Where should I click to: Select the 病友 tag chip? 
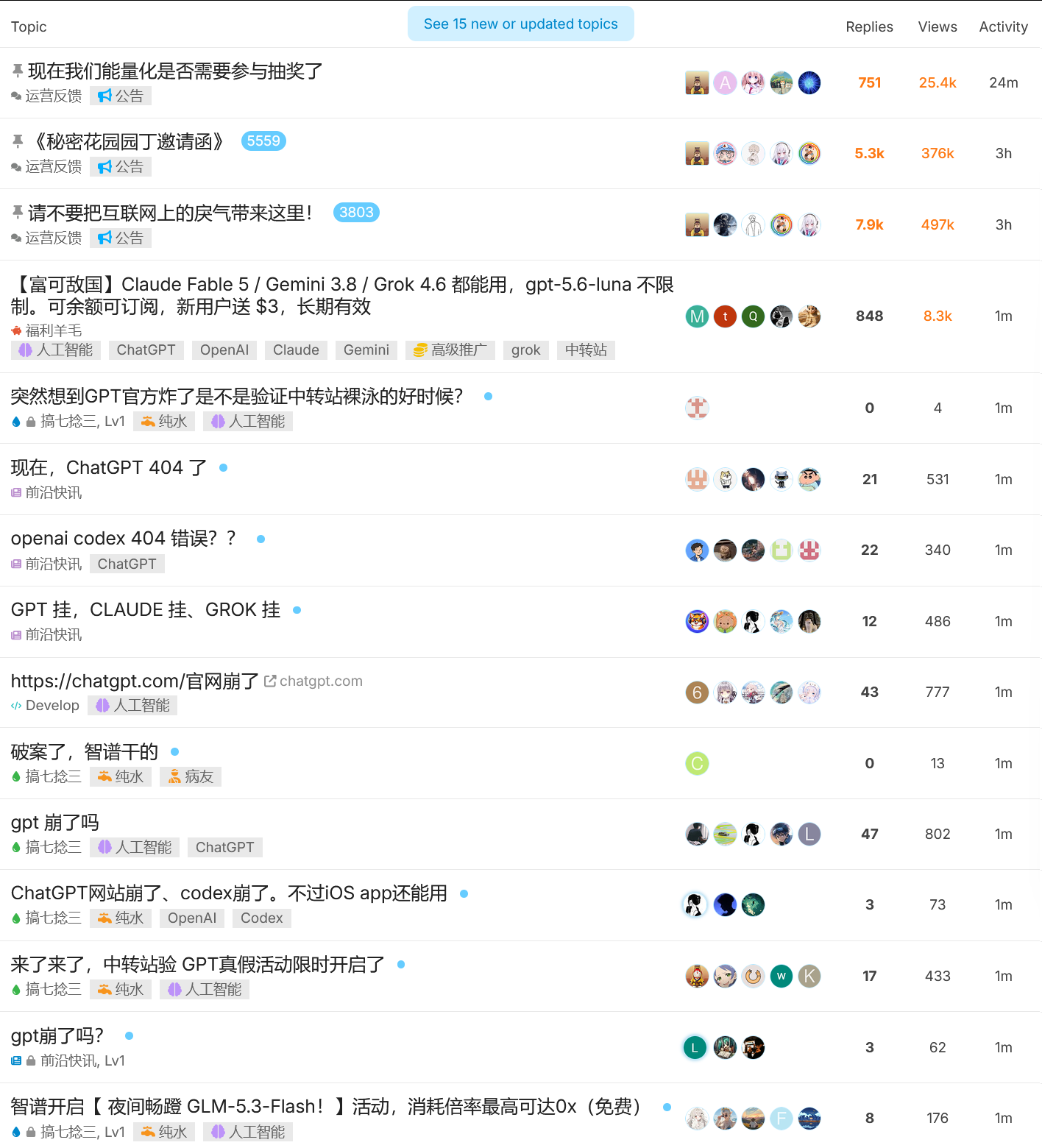coord(191,776)
